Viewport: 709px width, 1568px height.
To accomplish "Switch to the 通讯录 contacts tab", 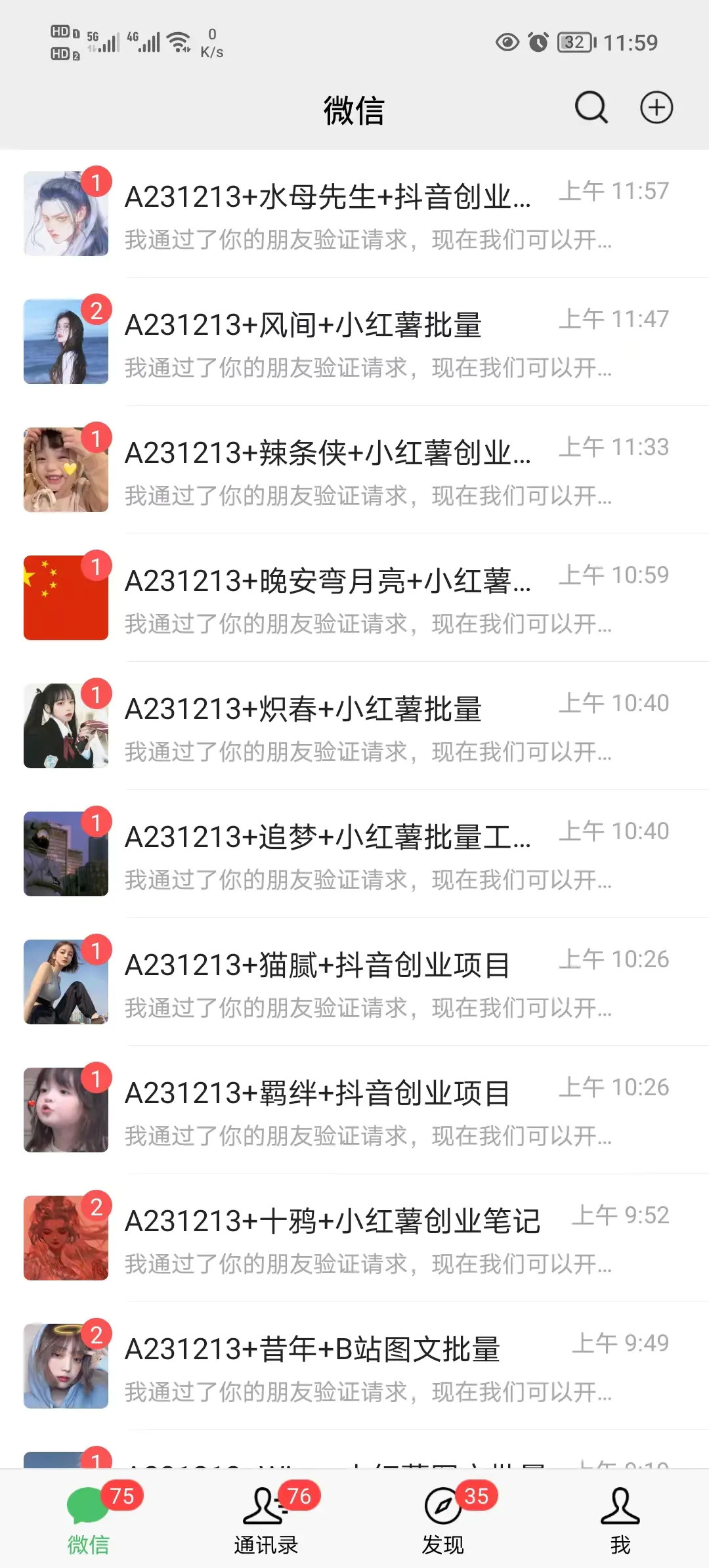I will [x=266, y=1518].
